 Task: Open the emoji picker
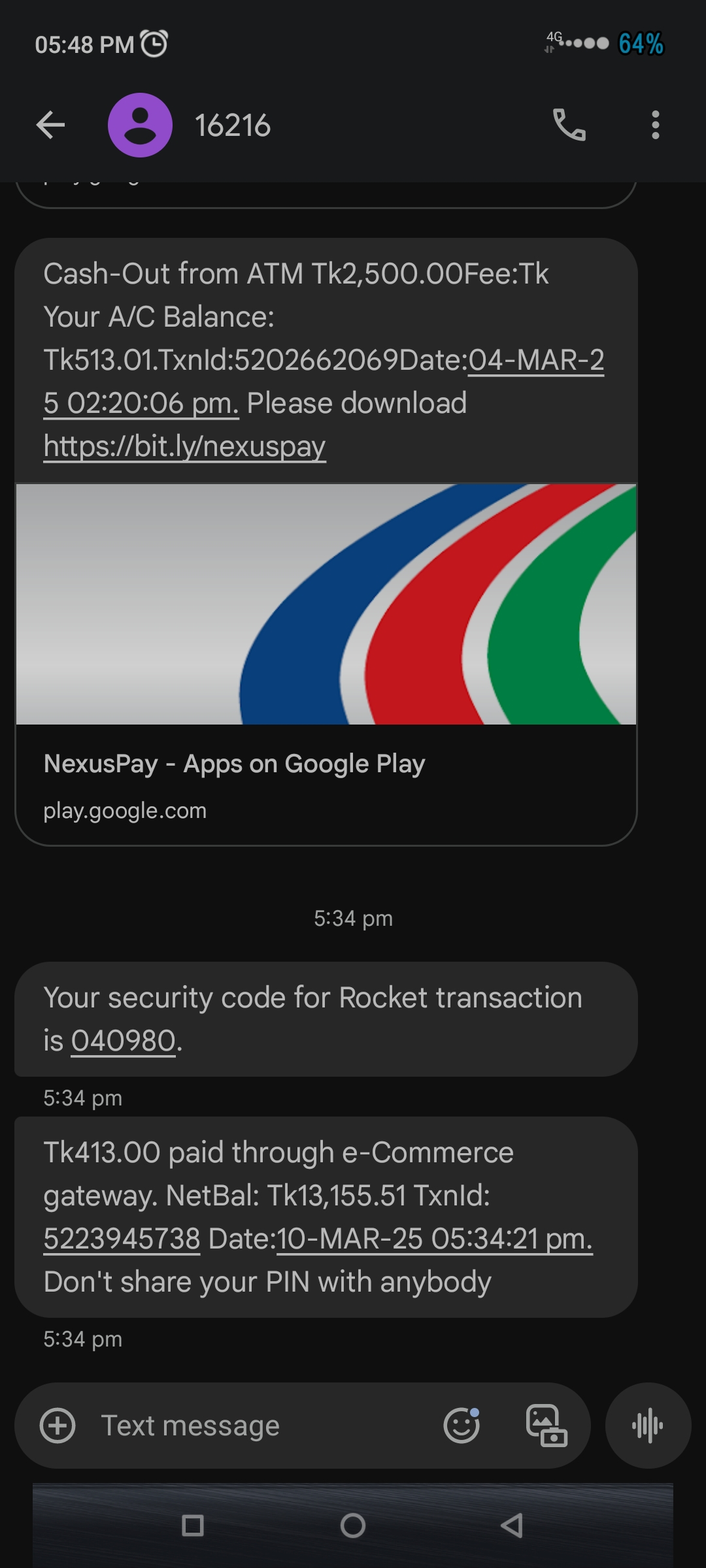[x=462, y=1426]
